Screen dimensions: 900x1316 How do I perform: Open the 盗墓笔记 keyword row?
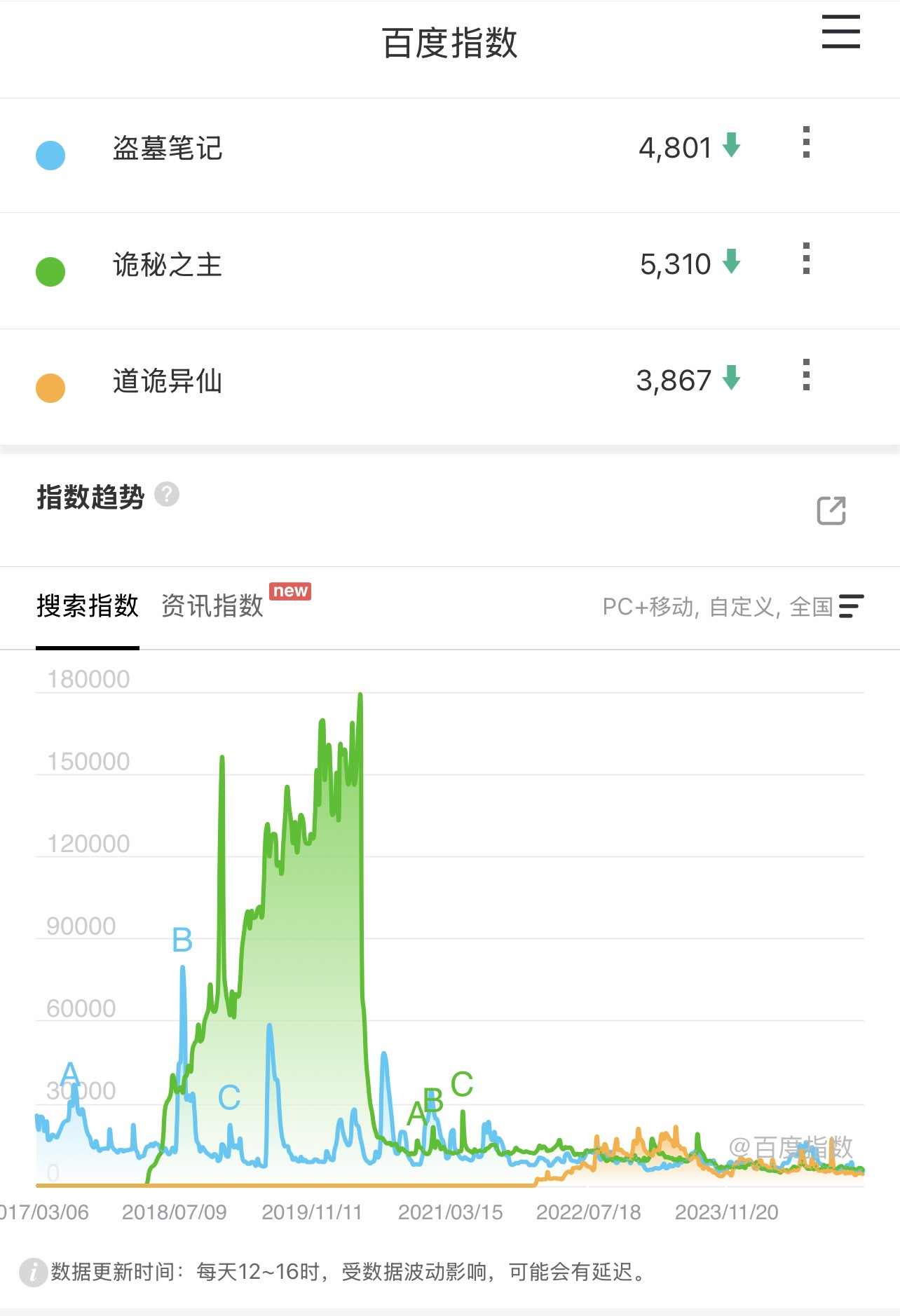168,149
